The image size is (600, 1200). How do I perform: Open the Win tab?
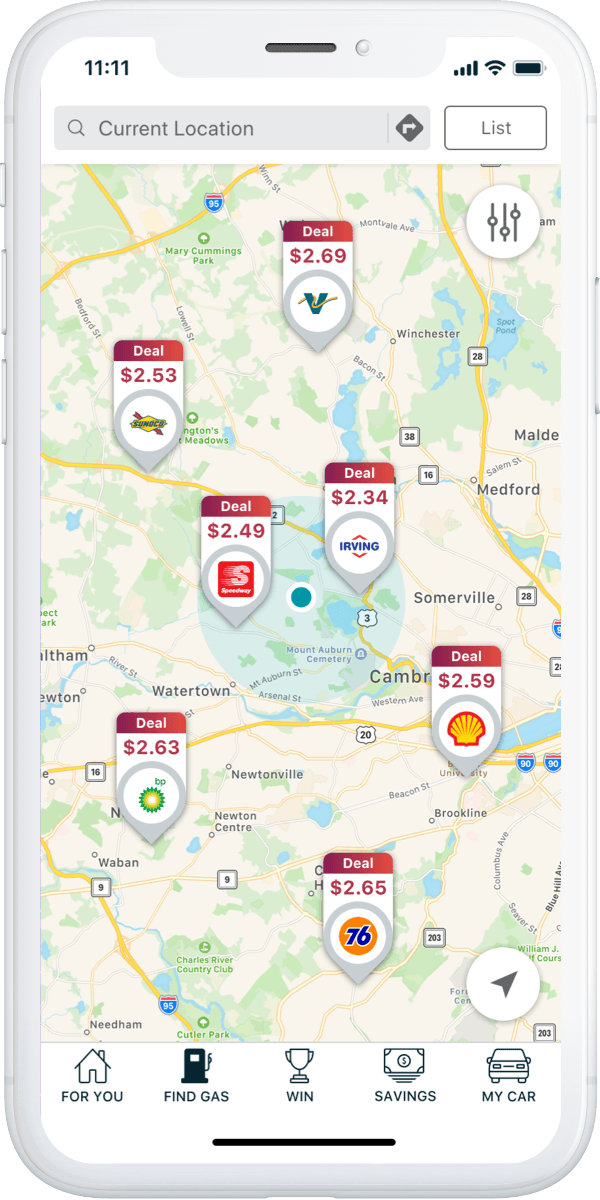coord(299,1076)
